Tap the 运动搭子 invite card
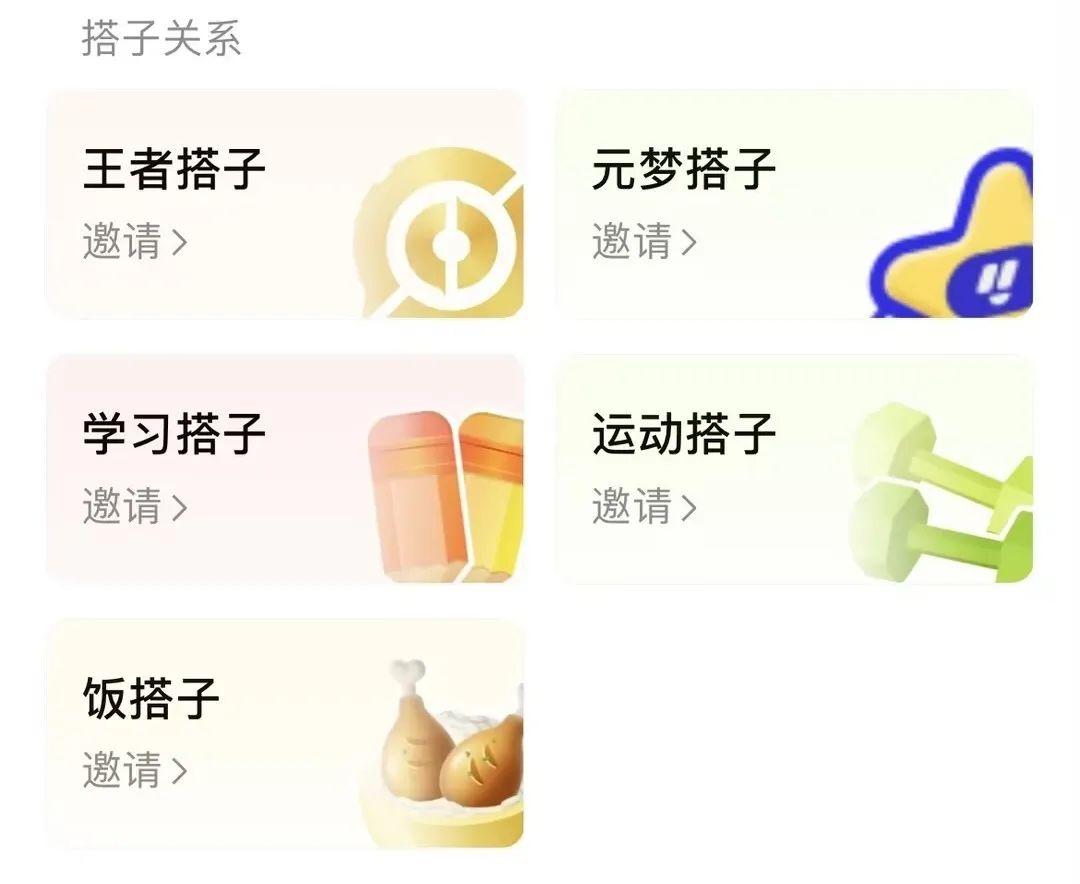Viewport: 1080px width, 884px height. 793,469
